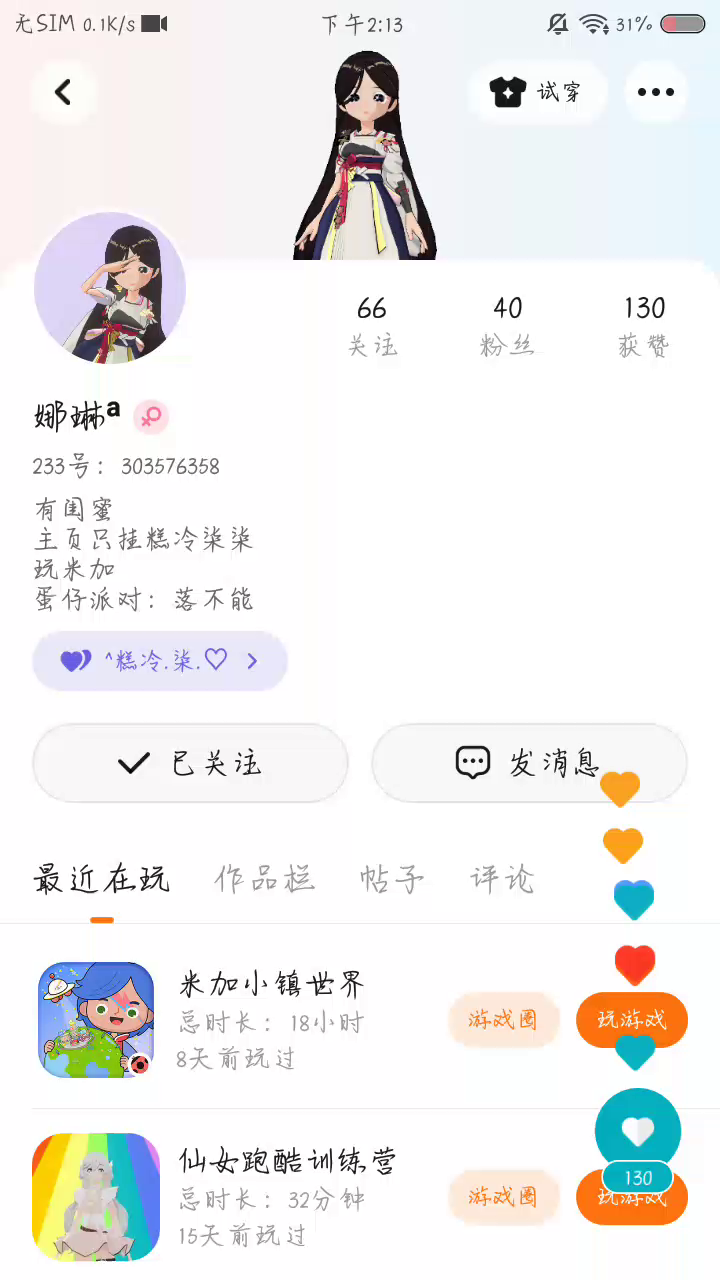Open the 仙女跑酷训练营 game entry
This screenshot has width=720, height=1280.
[287, 1197]
